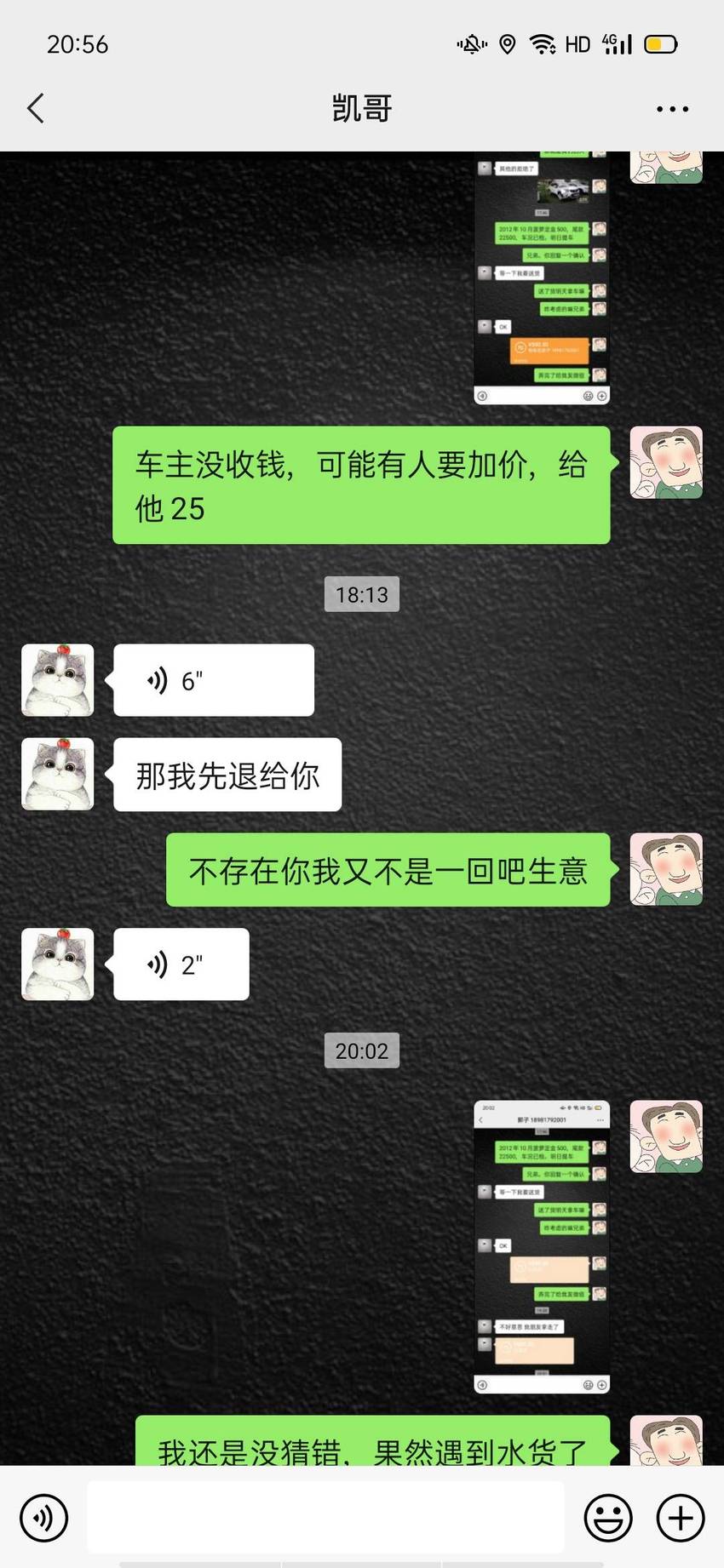Tap the cat avatar beside 那我先退给你
This screenshot has width=724, height=1568.
pos(57,774)
